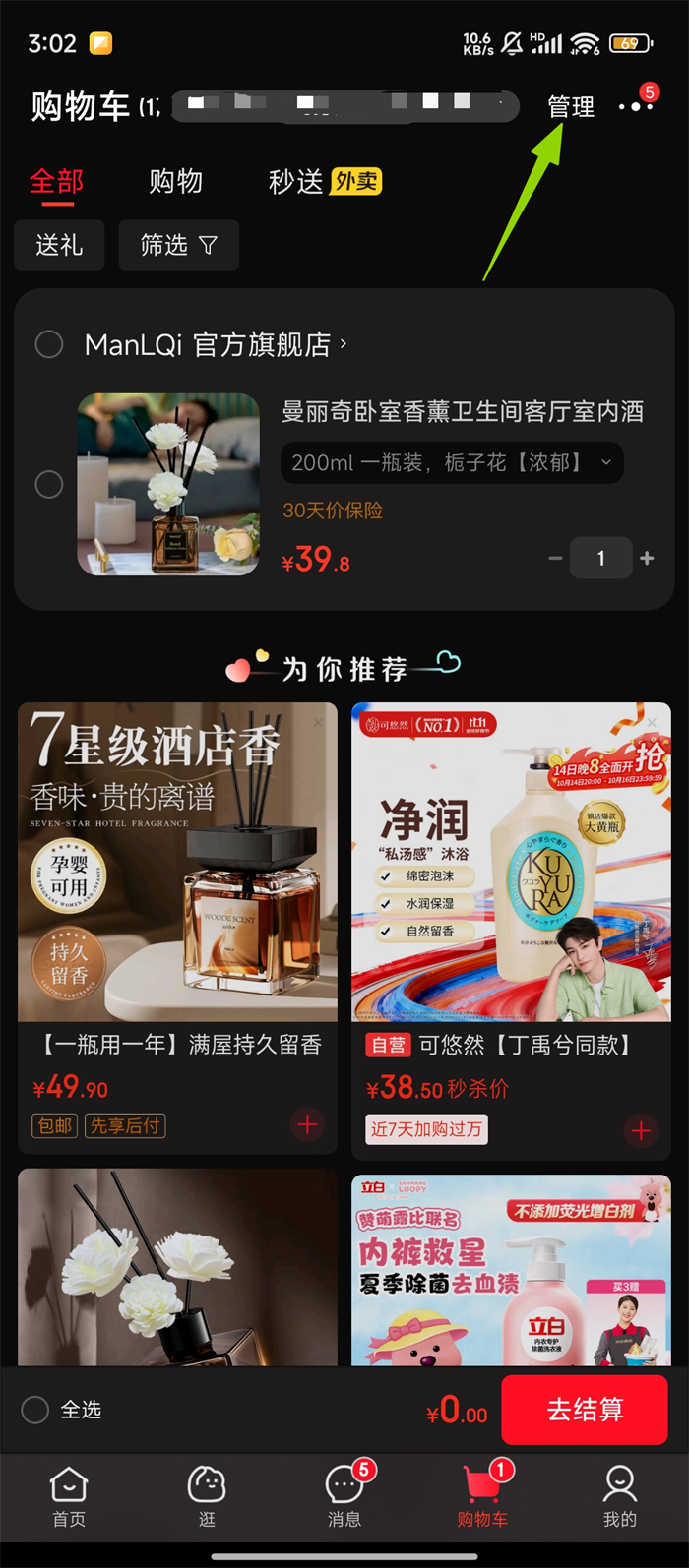Open the 消息 messages tab
The image size is (689, 1568).
pyautogui.click(x=344, y=1497)
